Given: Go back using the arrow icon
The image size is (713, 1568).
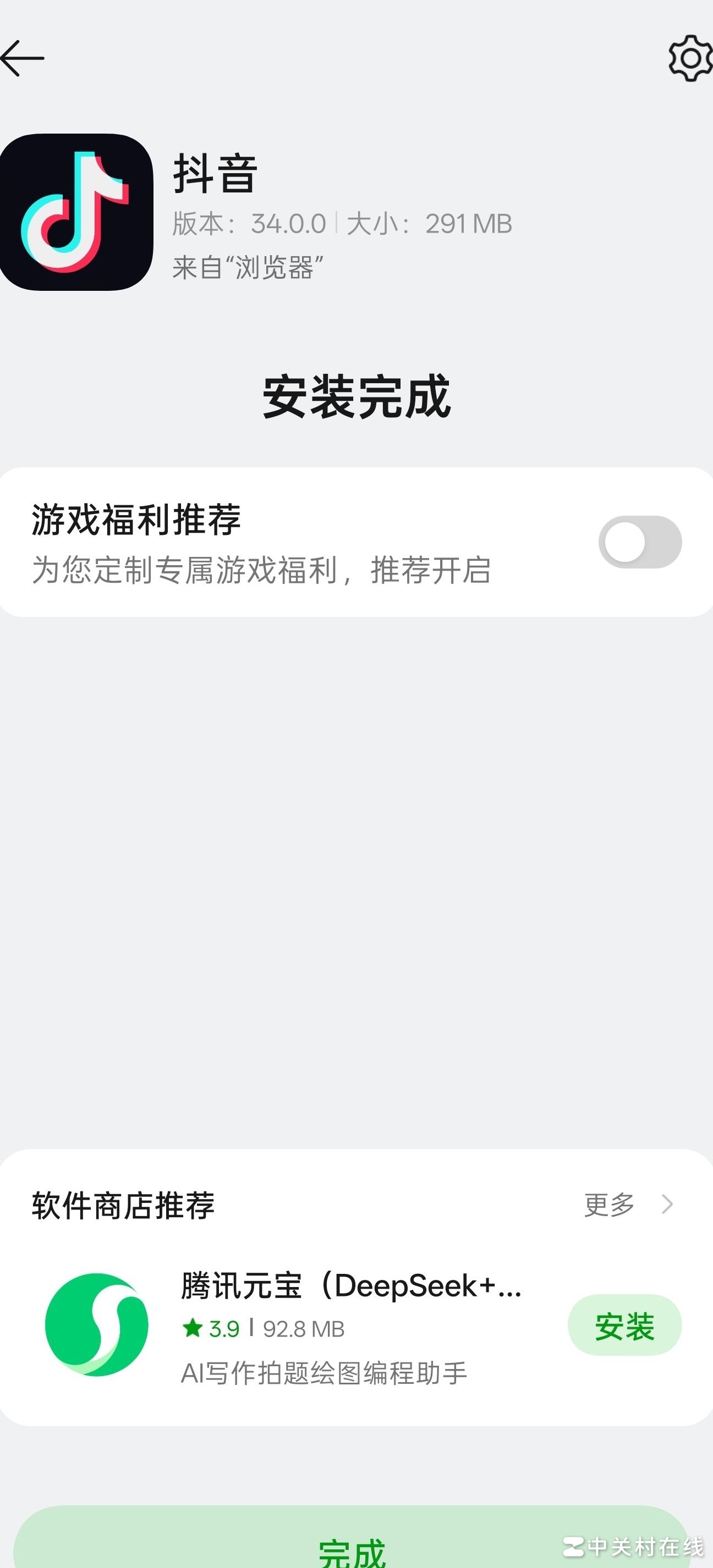Looking at the screenshot, I should 23,58.
